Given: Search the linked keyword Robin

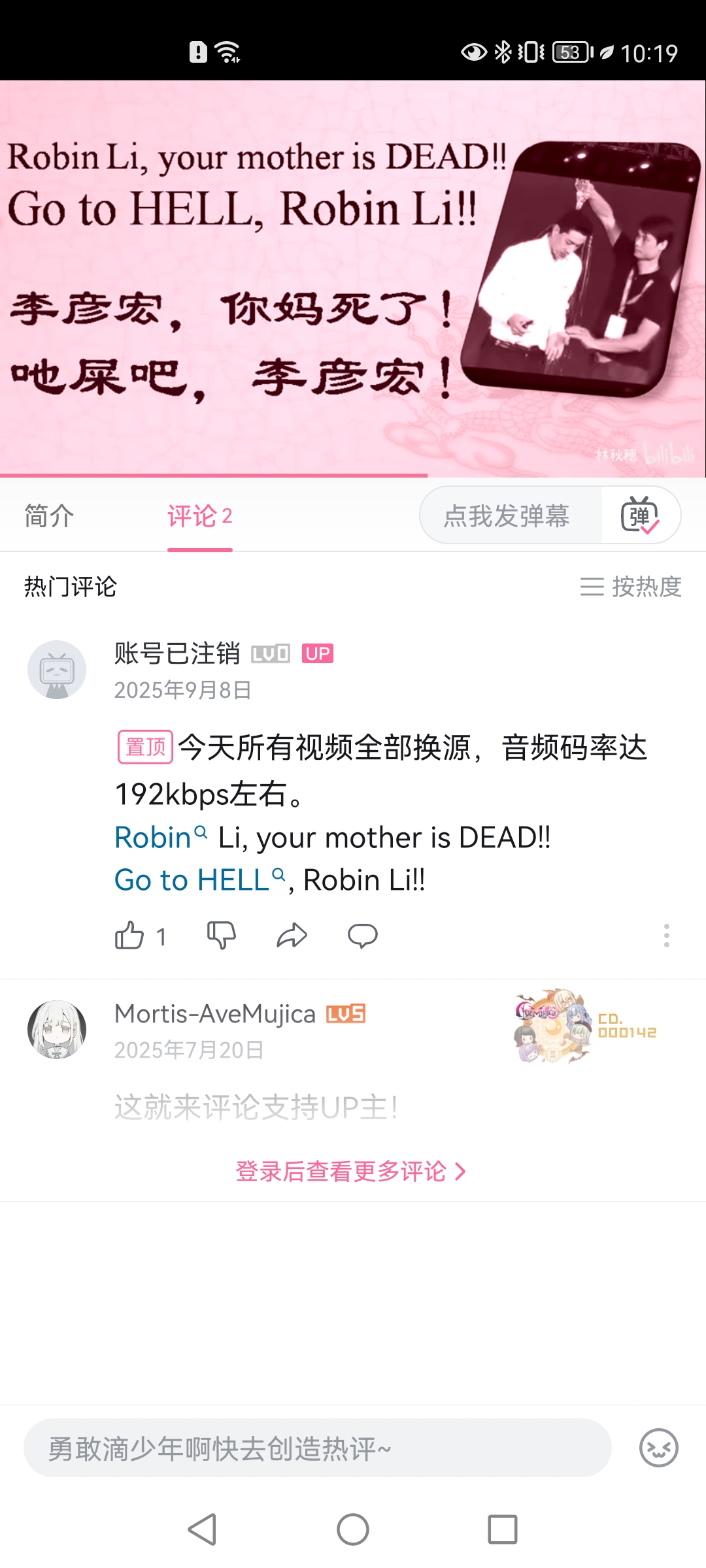Looking at the screenshot, I should pyautogui.click(x=154, y=838).
